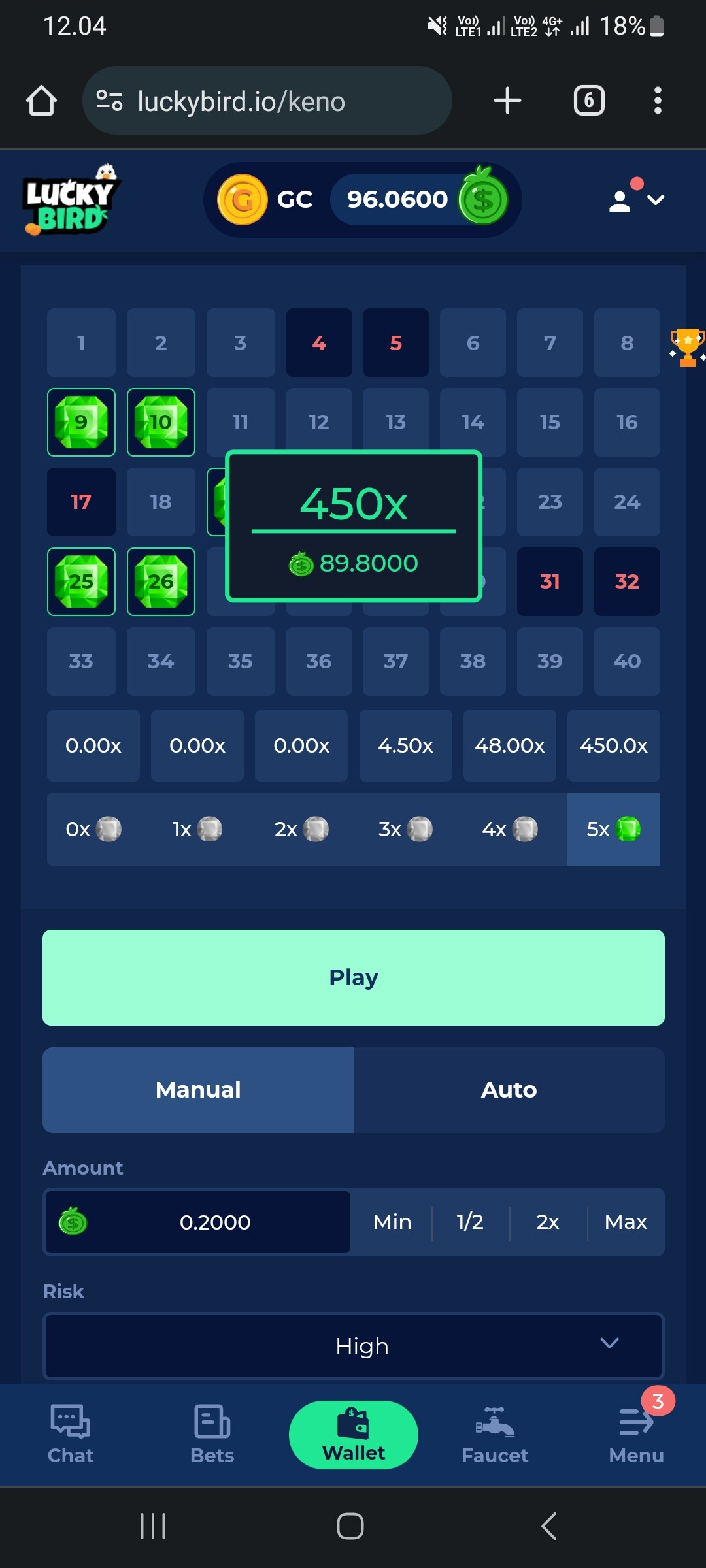Screen dimensions: 706x1568
Task: Open the Wallet
Action: click(x=353, y=1435)
